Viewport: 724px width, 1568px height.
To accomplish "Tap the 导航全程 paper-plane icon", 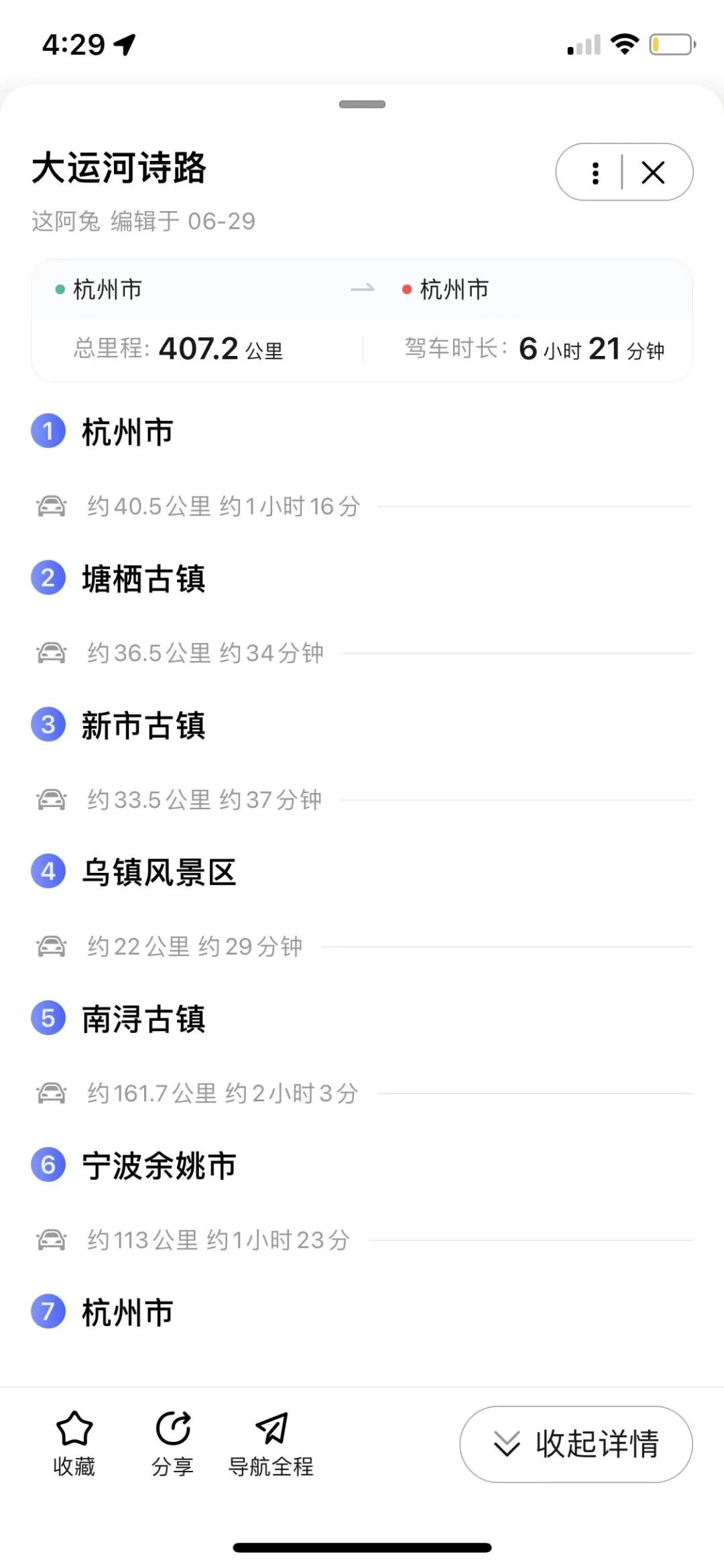I will (271, 1427).
